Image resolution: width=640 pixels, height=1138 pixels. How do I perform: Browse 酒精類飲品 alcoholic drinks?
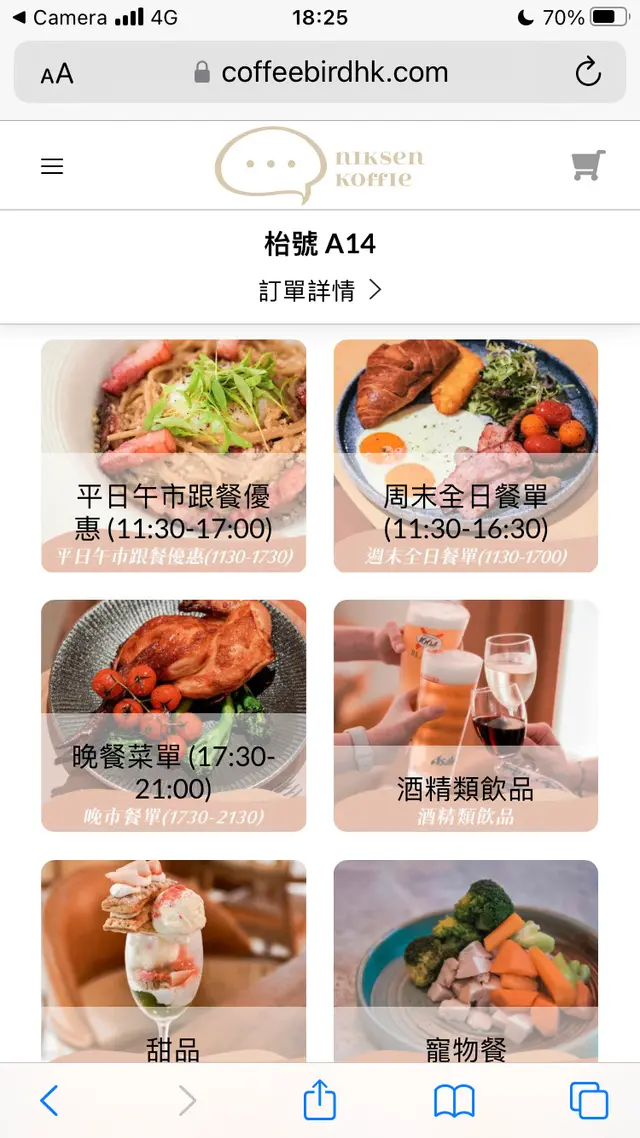pos(466,716)
